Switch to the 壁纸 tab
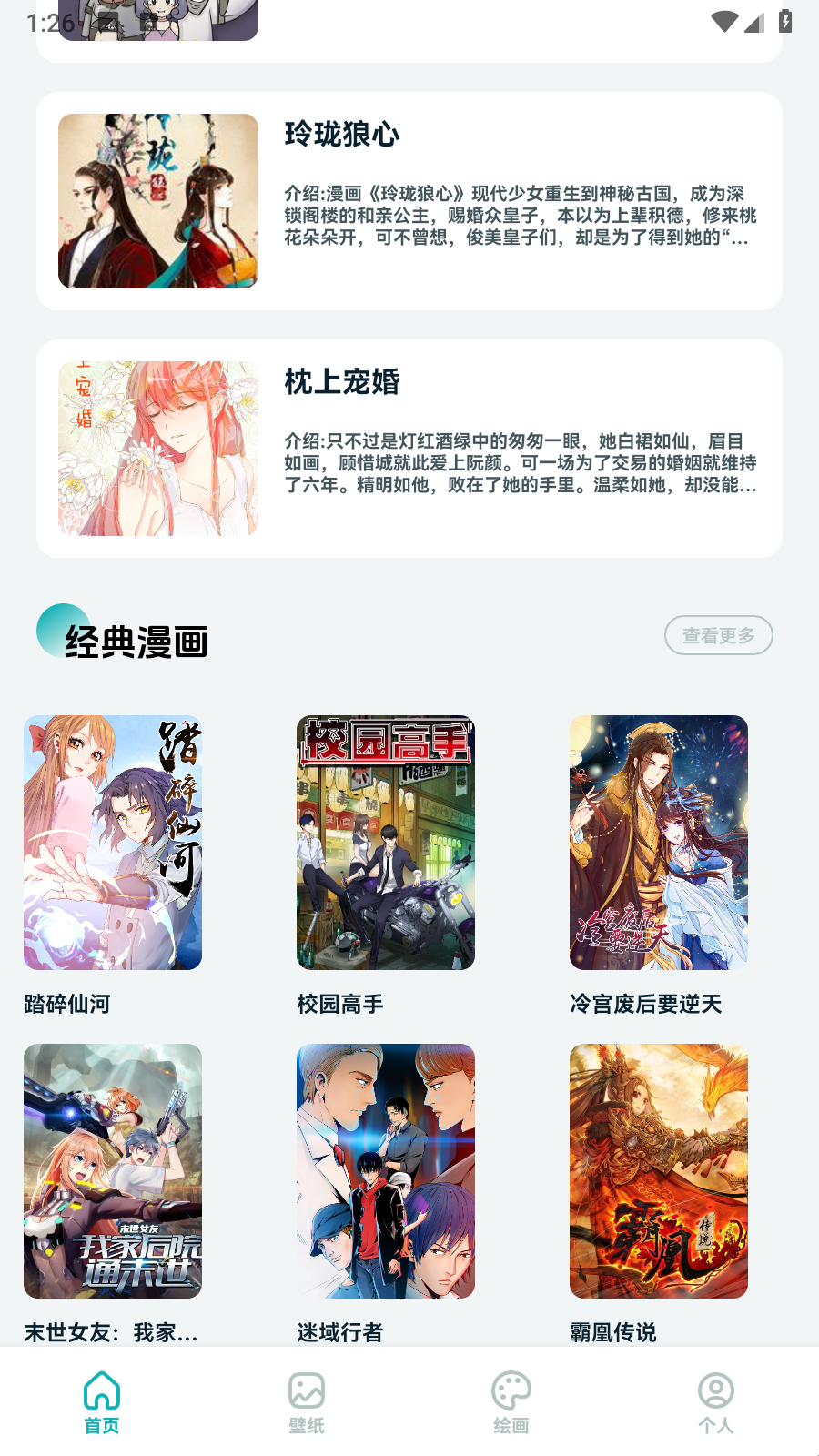This screenshot has height=1456, width=819. (x=307, y=1402)
